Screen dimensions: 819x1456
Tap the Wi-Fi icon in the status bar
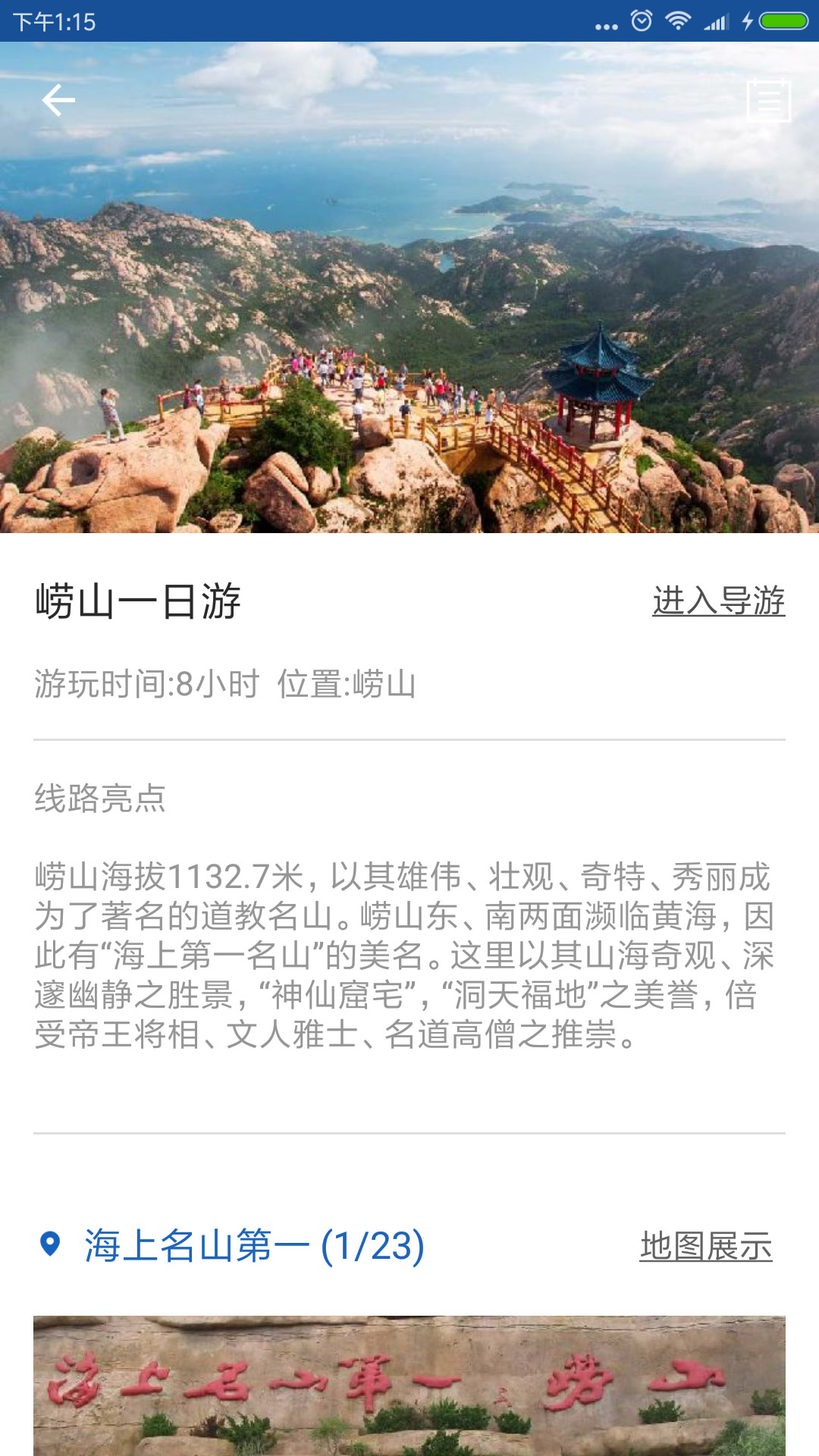tap(677, 22)
